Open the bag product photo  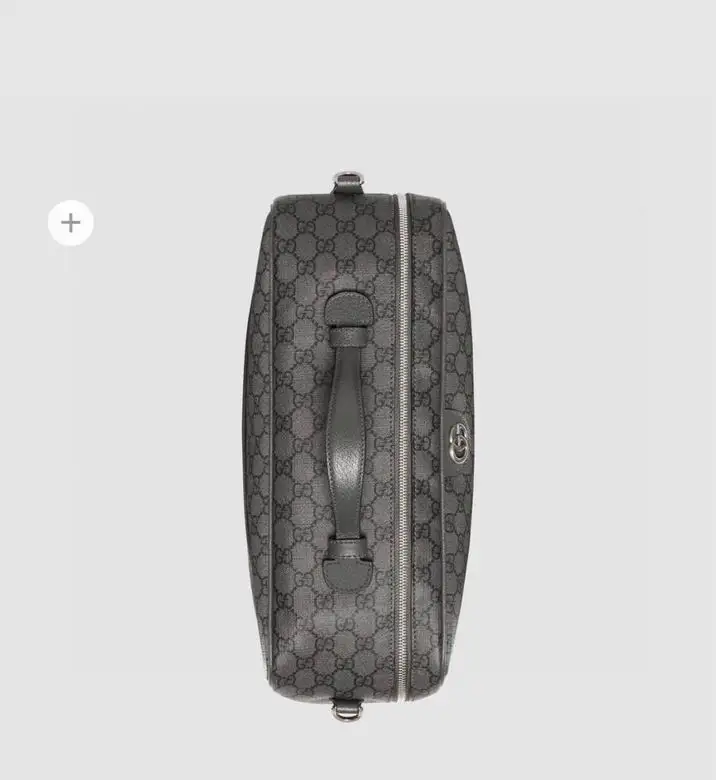pyautogui.click(x=358, y=440)
